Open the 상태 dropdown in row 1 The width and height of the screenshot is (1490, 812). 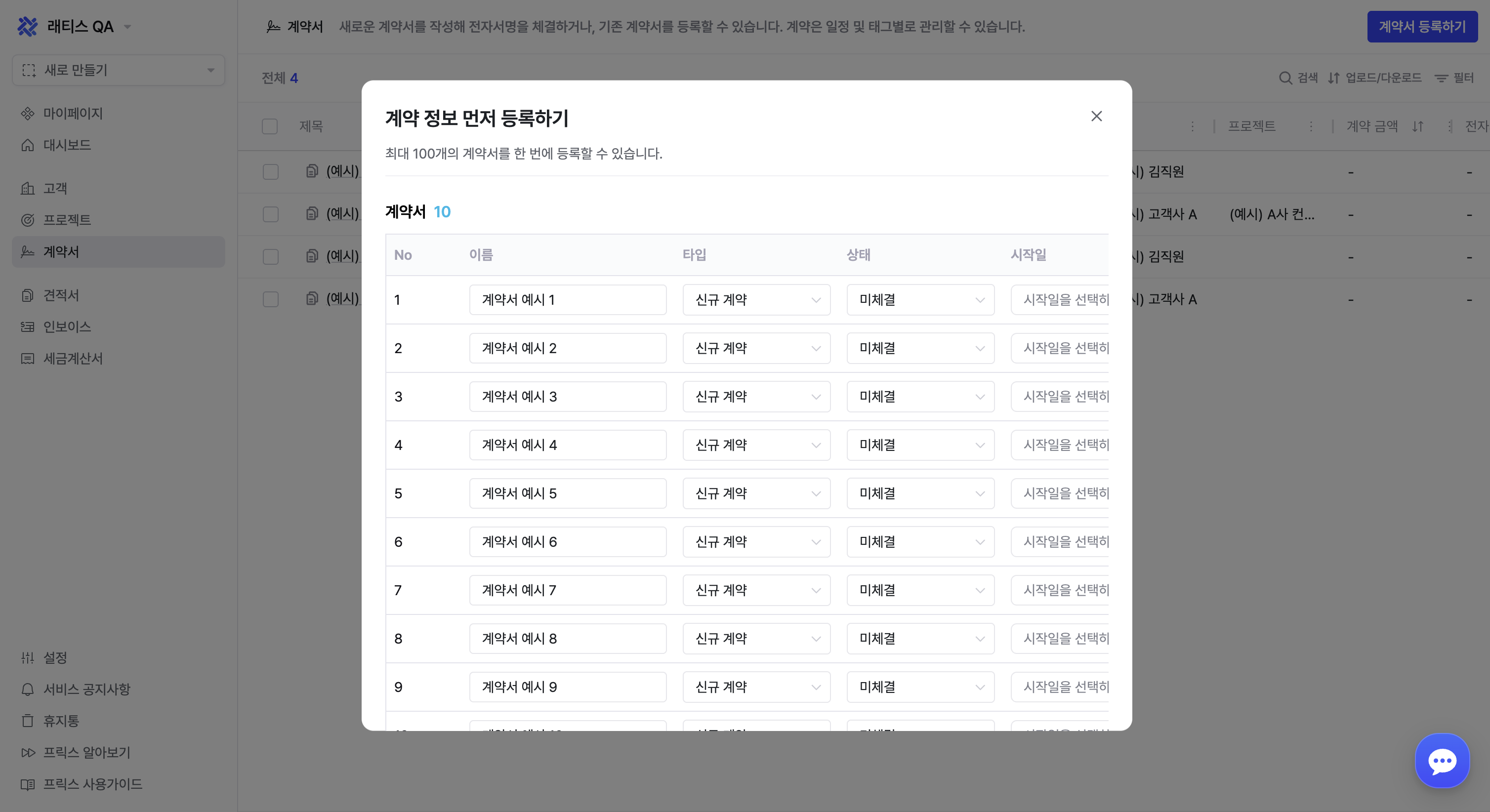pyautogui.click(x=920, y=300)
